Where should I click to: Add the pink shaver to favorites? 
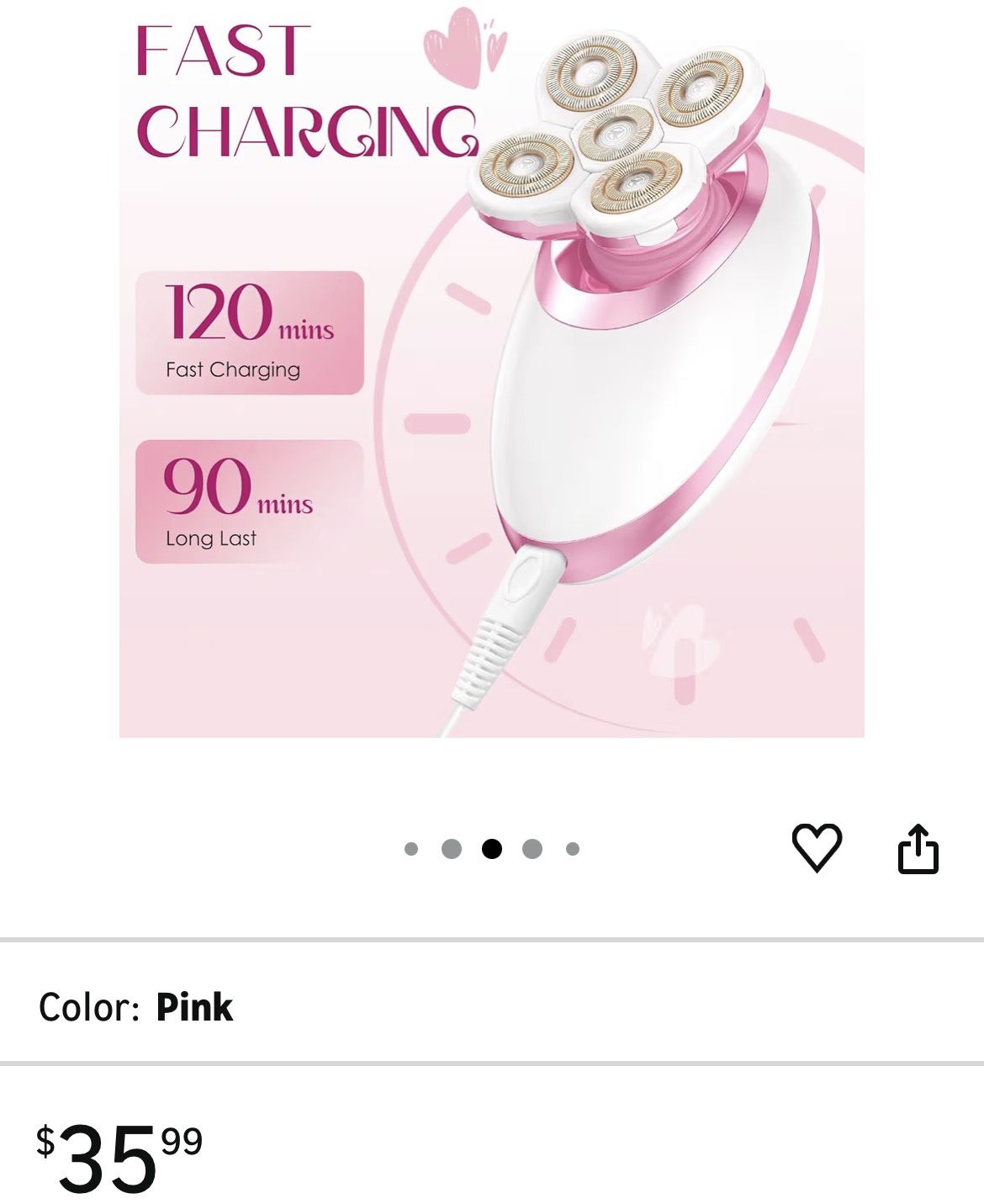tap(817, 847)
